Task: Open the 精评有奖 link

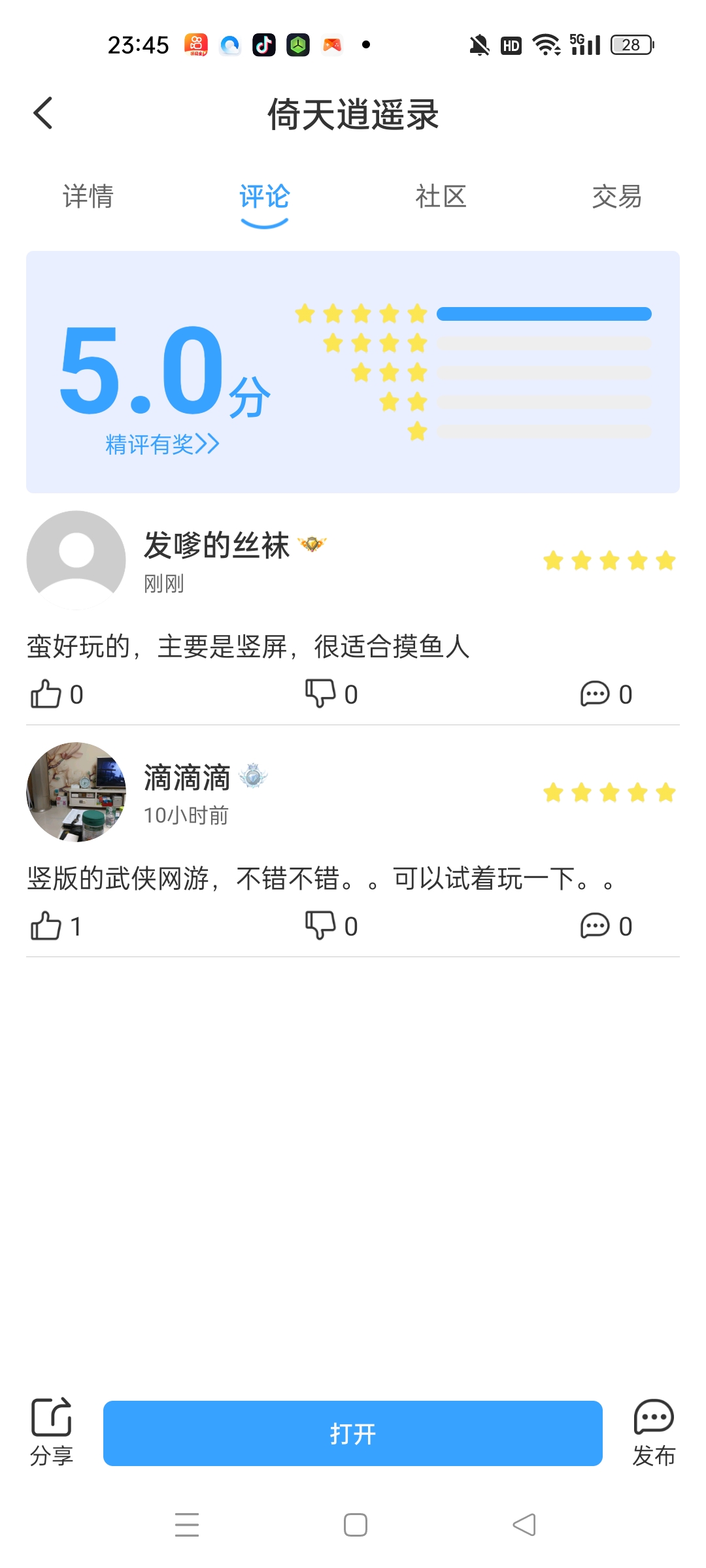Action: (x=162, y=444)
